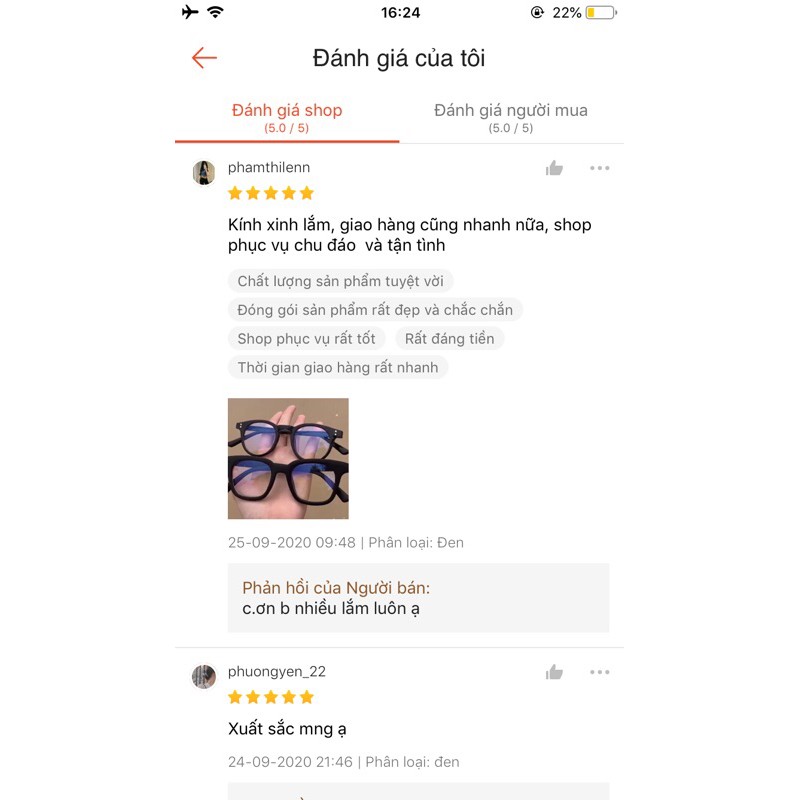Open phamthilenn's profile avatar
This screenshot has height=800, width=800.
204,172
